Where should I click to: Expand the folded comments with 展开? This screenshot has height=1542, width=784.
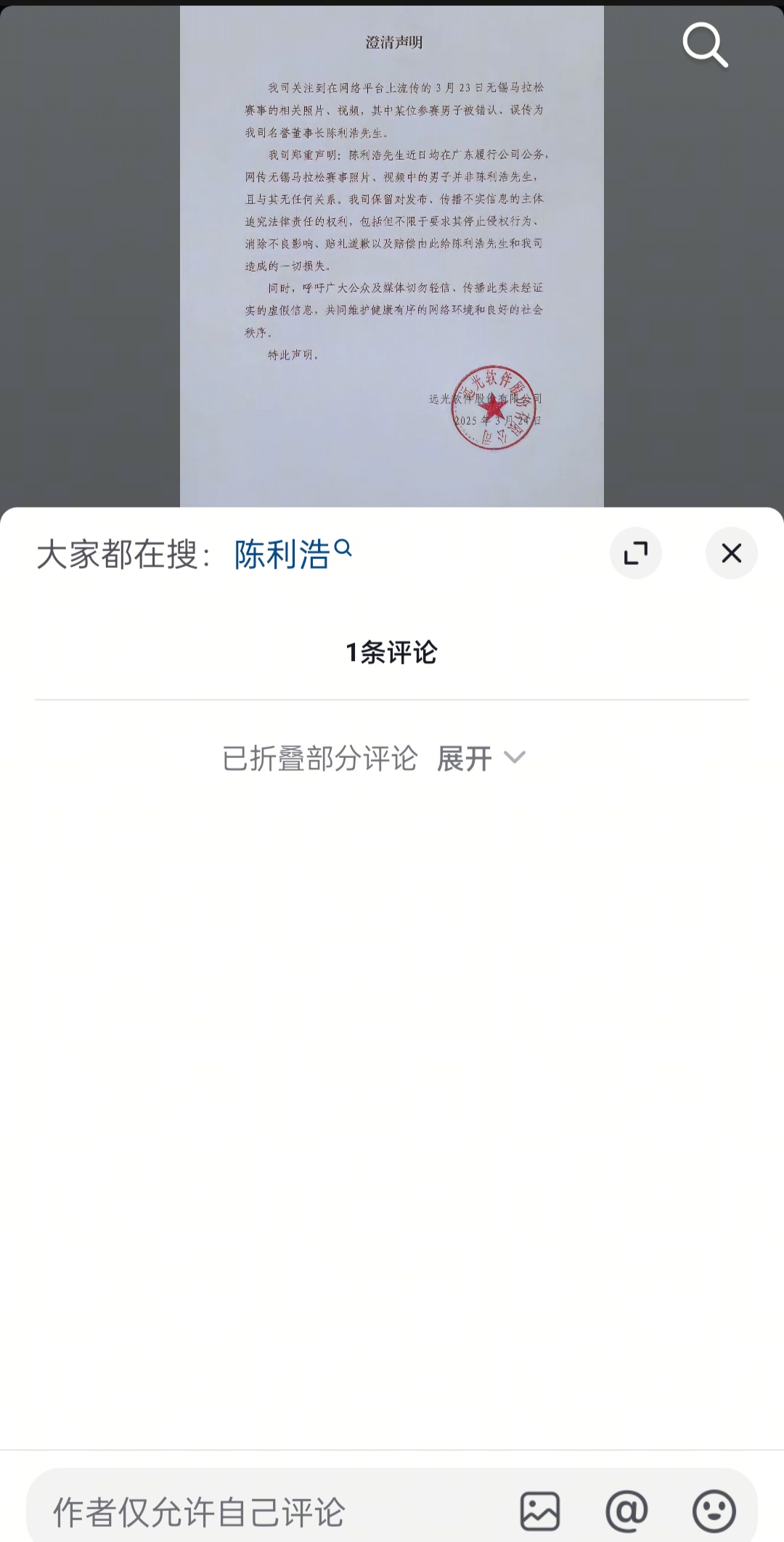click(481, 759)
